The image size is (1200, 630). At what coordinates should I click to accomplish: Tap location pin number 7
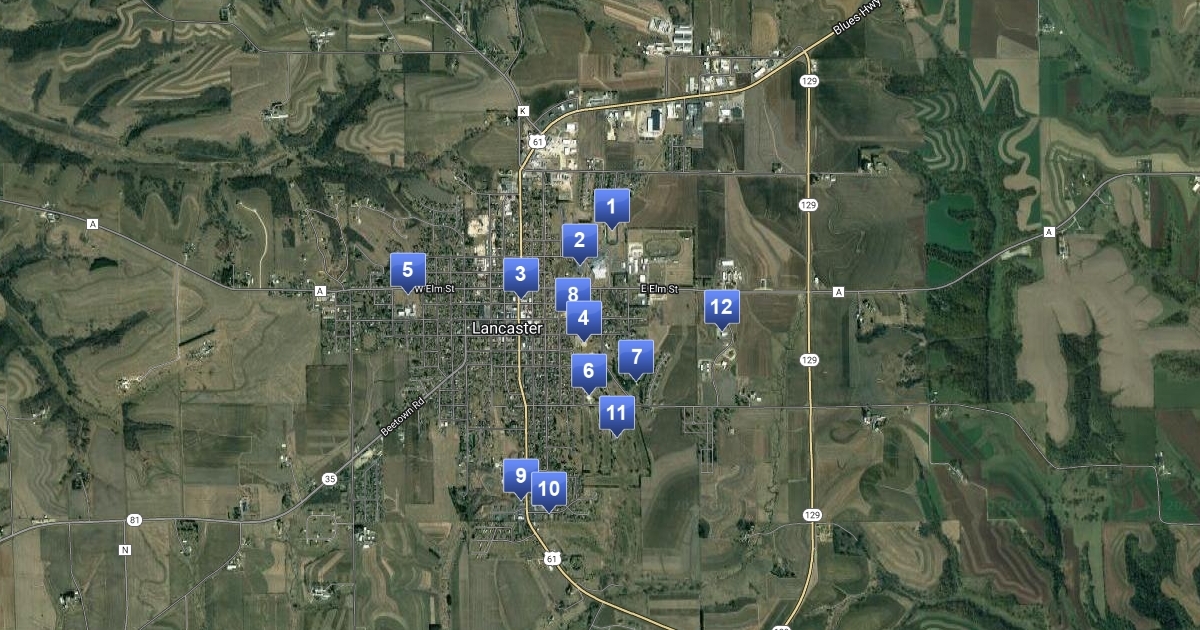tap(636, 356)
